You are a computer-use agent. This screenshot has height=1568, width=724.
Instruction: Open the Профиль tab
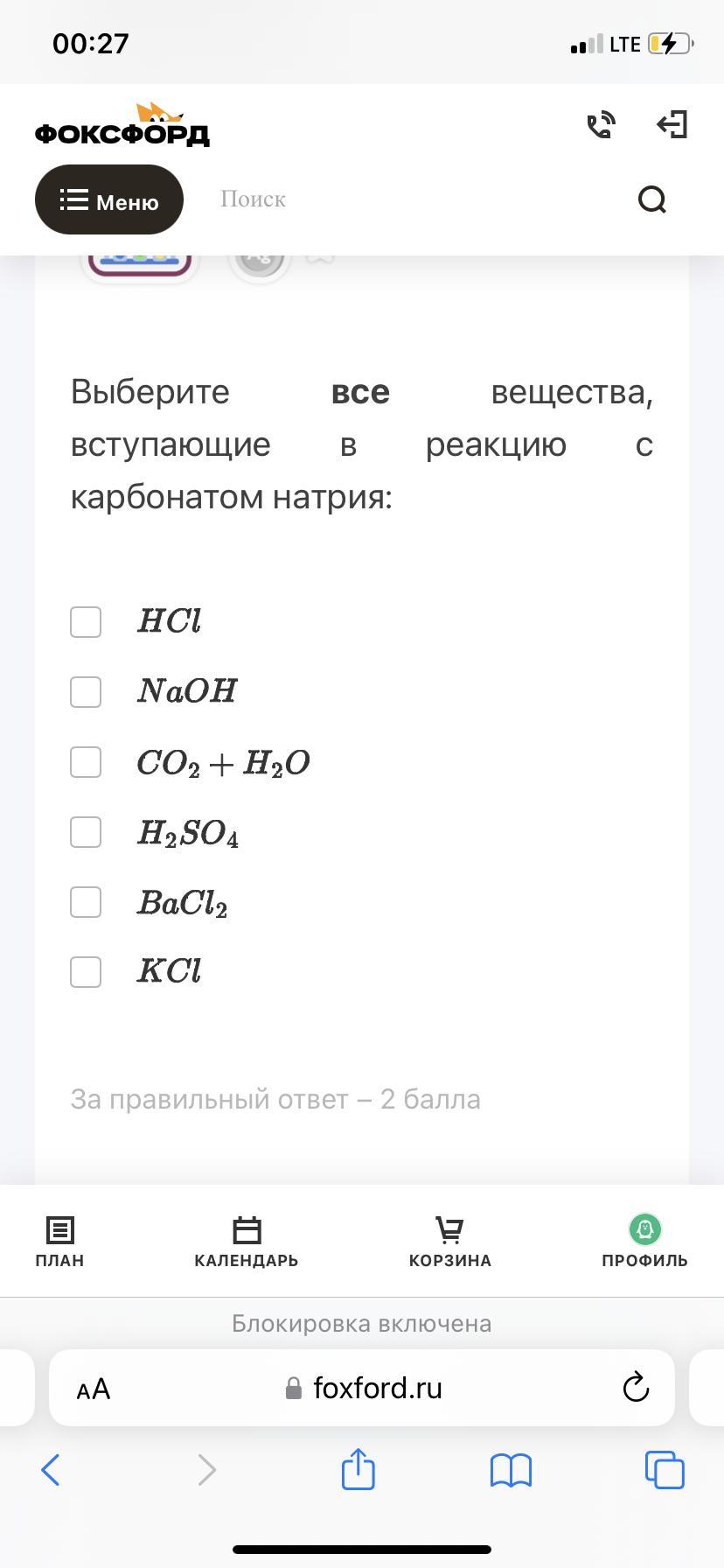pyautogui.click(x=644, y=1241)
